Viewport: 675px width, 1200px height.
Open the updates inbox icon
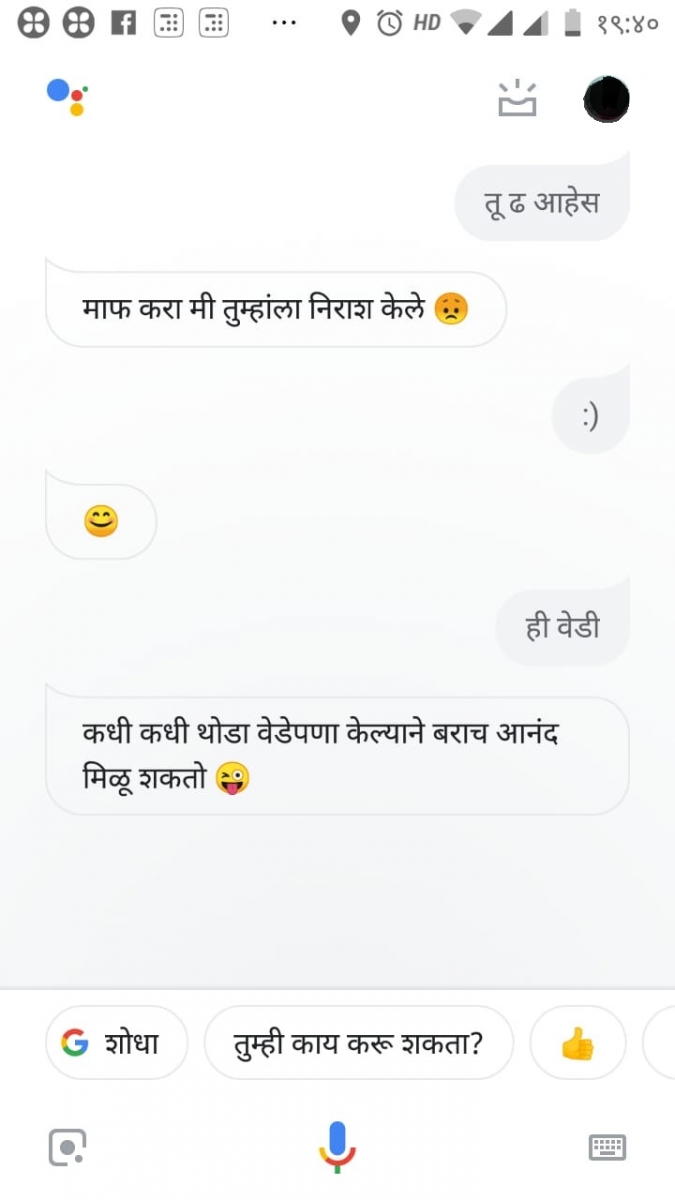(517, 99)
